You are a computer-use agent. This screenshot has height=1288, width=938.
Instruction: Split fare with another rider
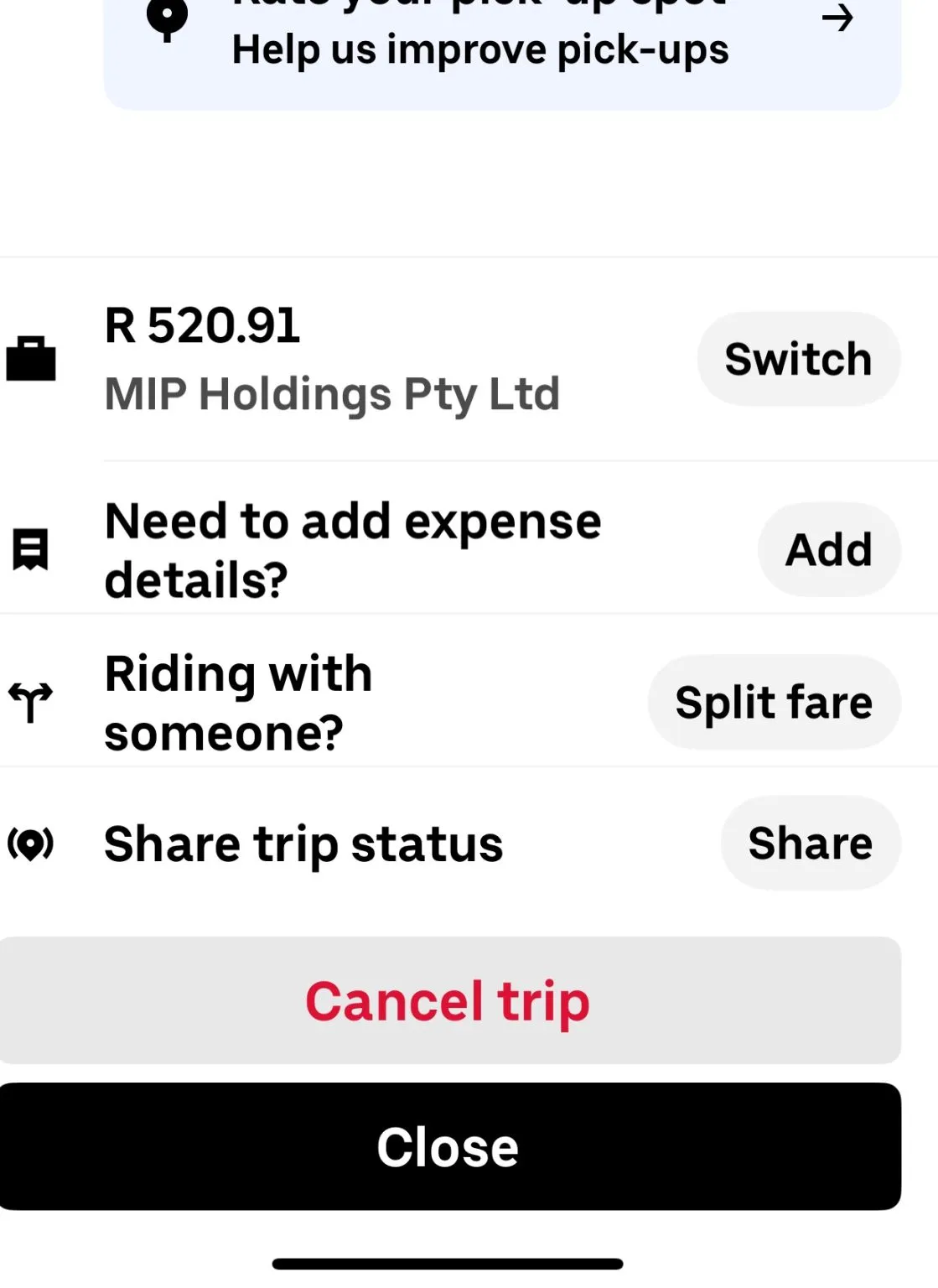[x=773, y=702]
